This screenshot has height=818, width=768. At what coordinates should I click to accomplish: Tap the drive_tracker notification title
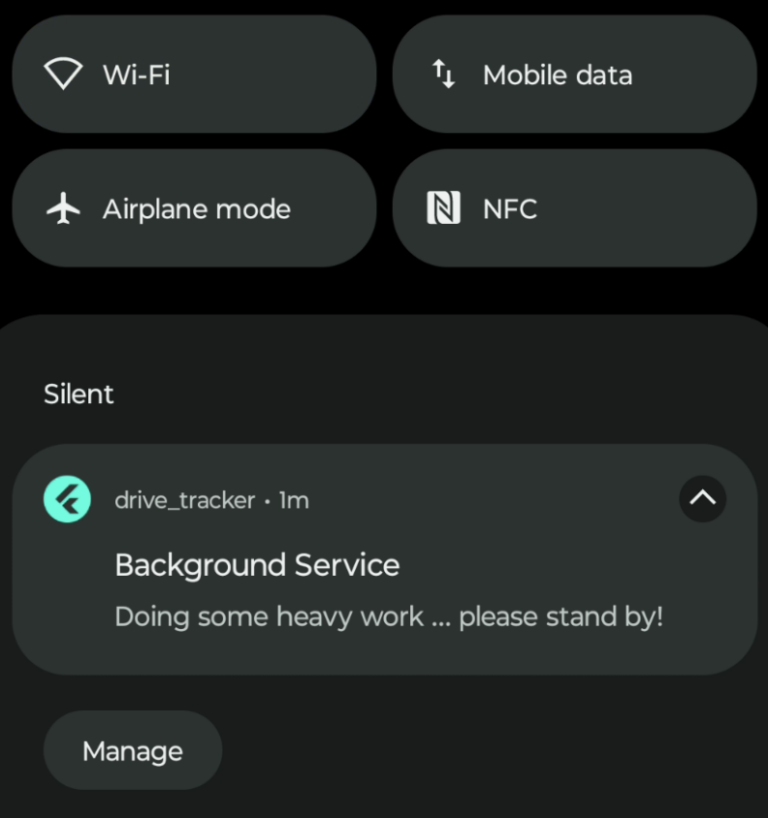pyautogui.click(x=257, y=565)
